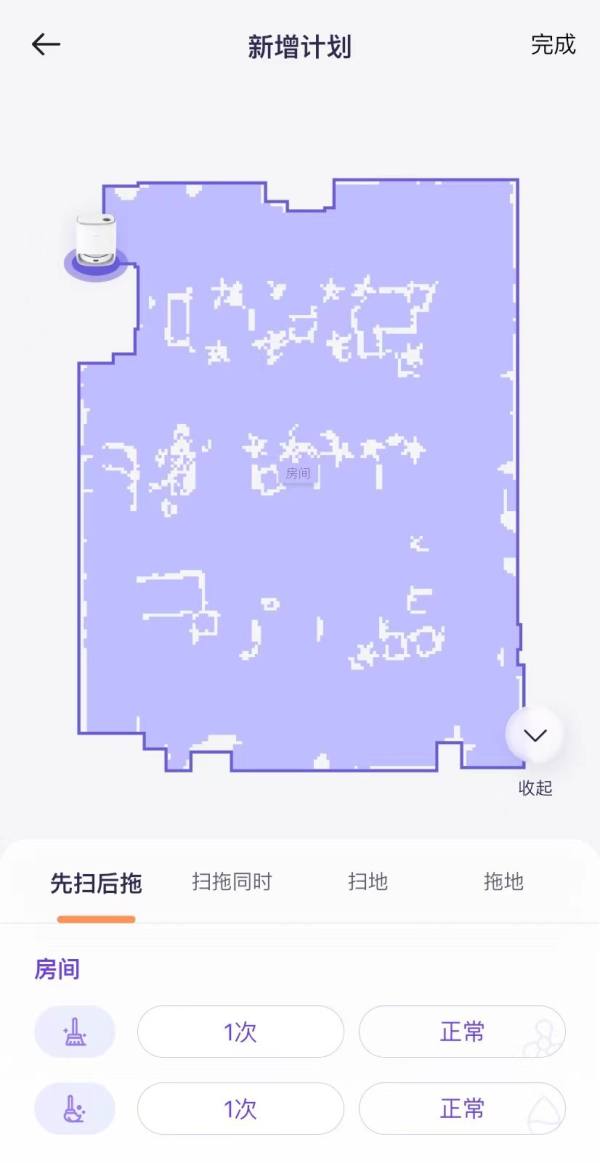The height and width of the screenshot is (1163, 600).
Task: Switch to the 扫地 tab
Action: 367,882
